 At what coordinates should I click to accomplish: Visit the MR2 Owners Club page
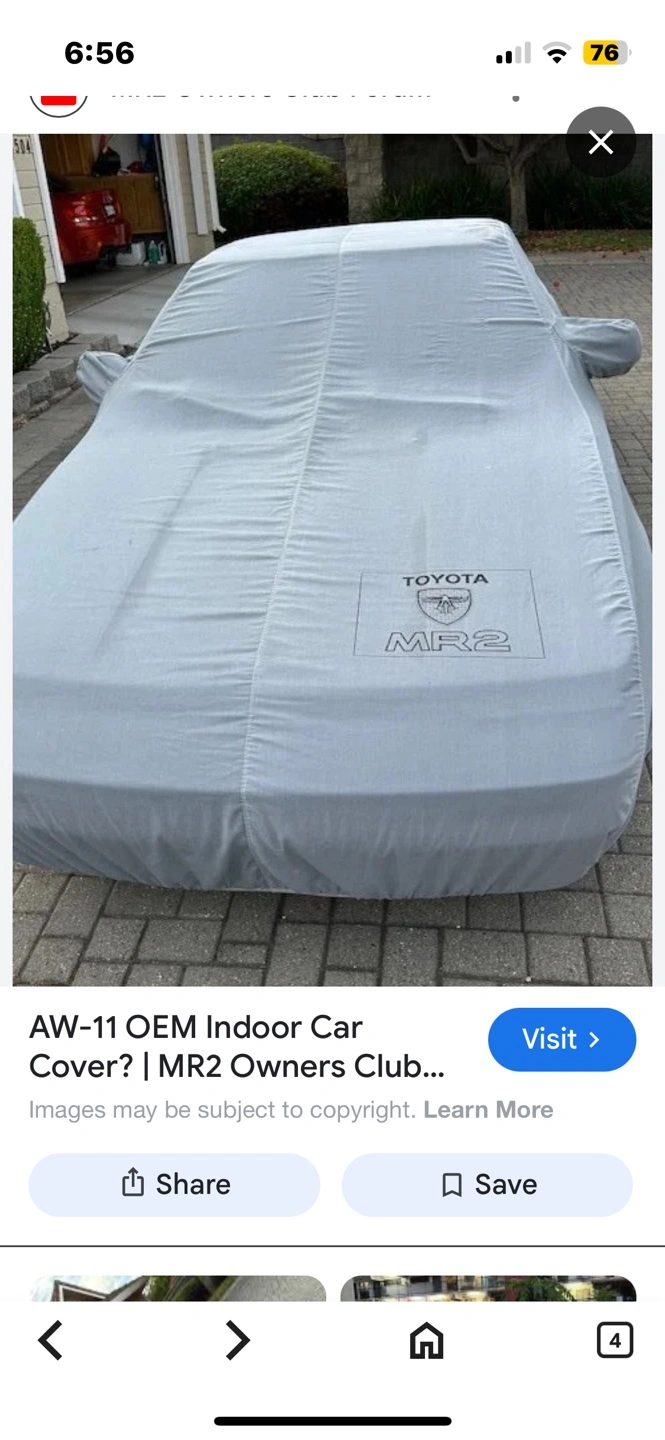pyautogui.click(x=562, y=1040)
